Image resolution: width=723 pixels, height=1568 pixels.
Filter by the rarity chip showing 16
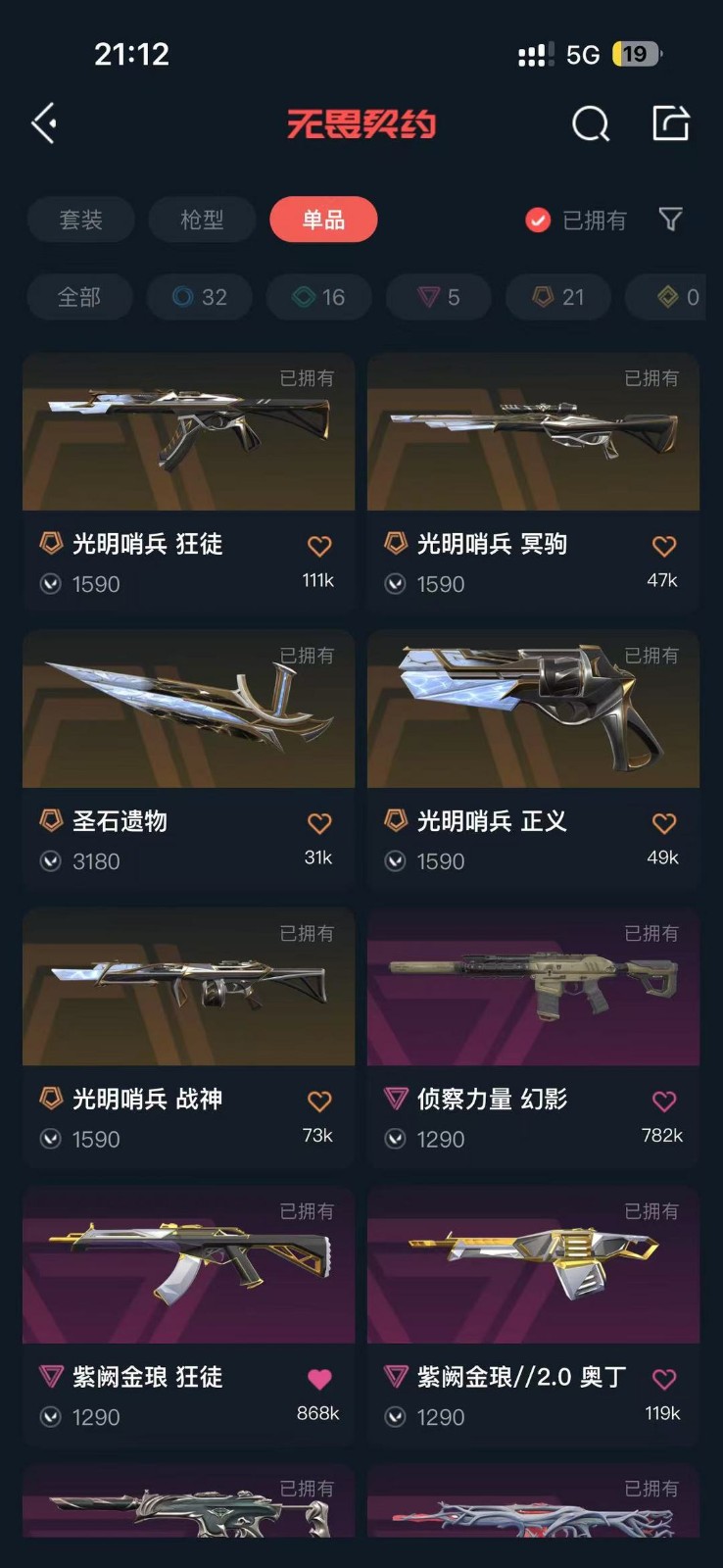tap(319, 297)
